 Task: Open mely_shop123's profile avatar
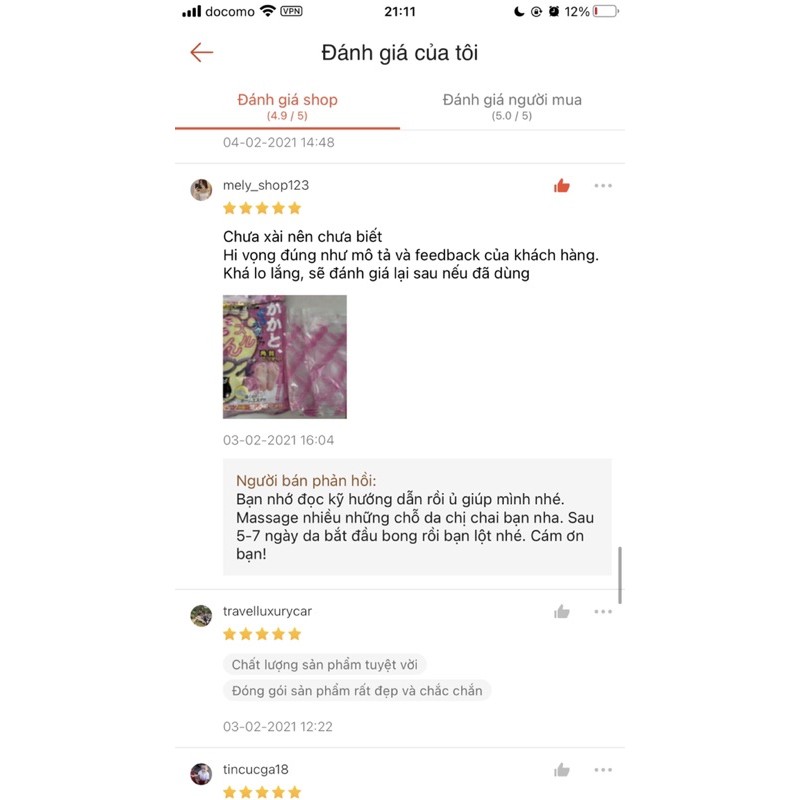point(201,190)
